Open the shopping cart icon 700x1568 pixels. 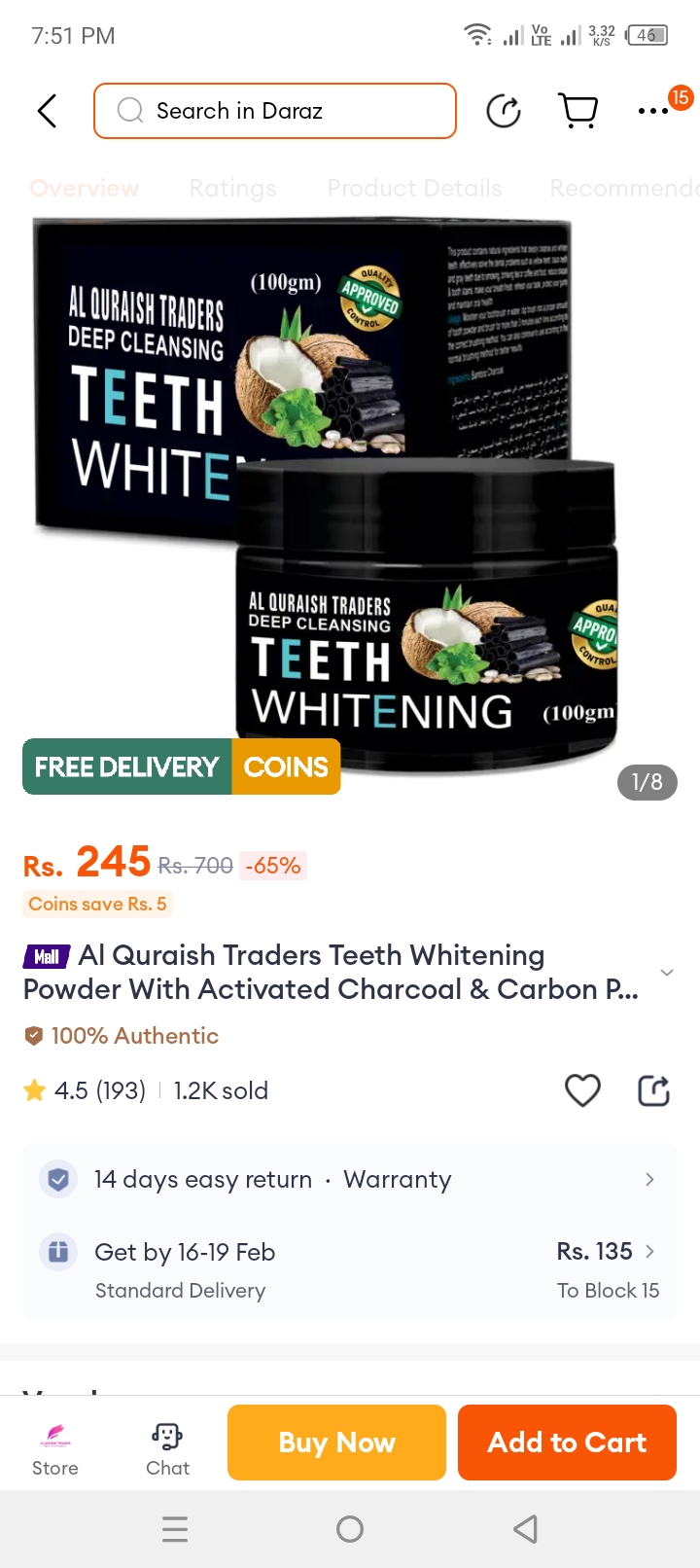click(x=578, y=111)
